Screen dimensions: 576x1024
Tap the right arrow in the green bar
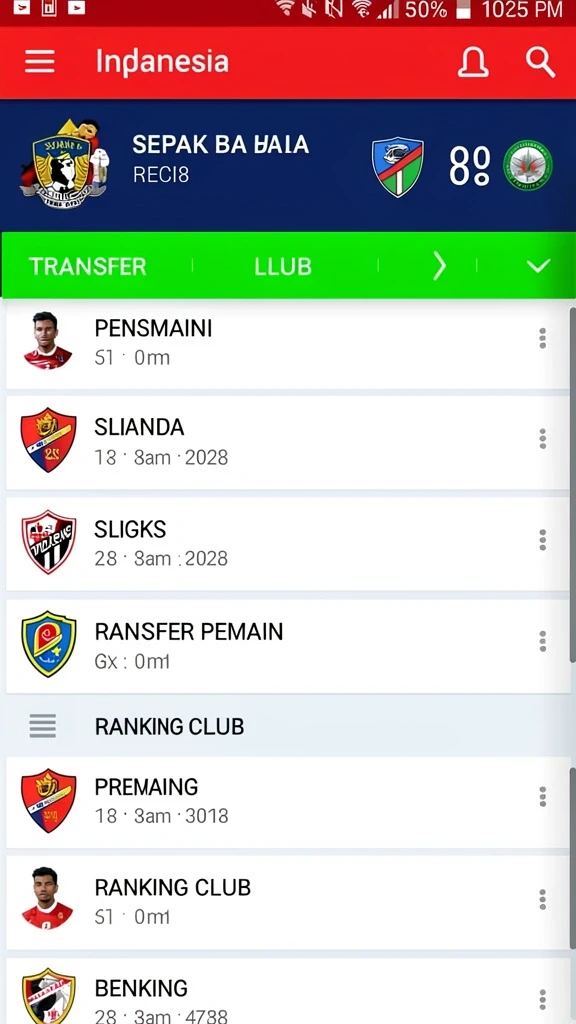[439, 266]
